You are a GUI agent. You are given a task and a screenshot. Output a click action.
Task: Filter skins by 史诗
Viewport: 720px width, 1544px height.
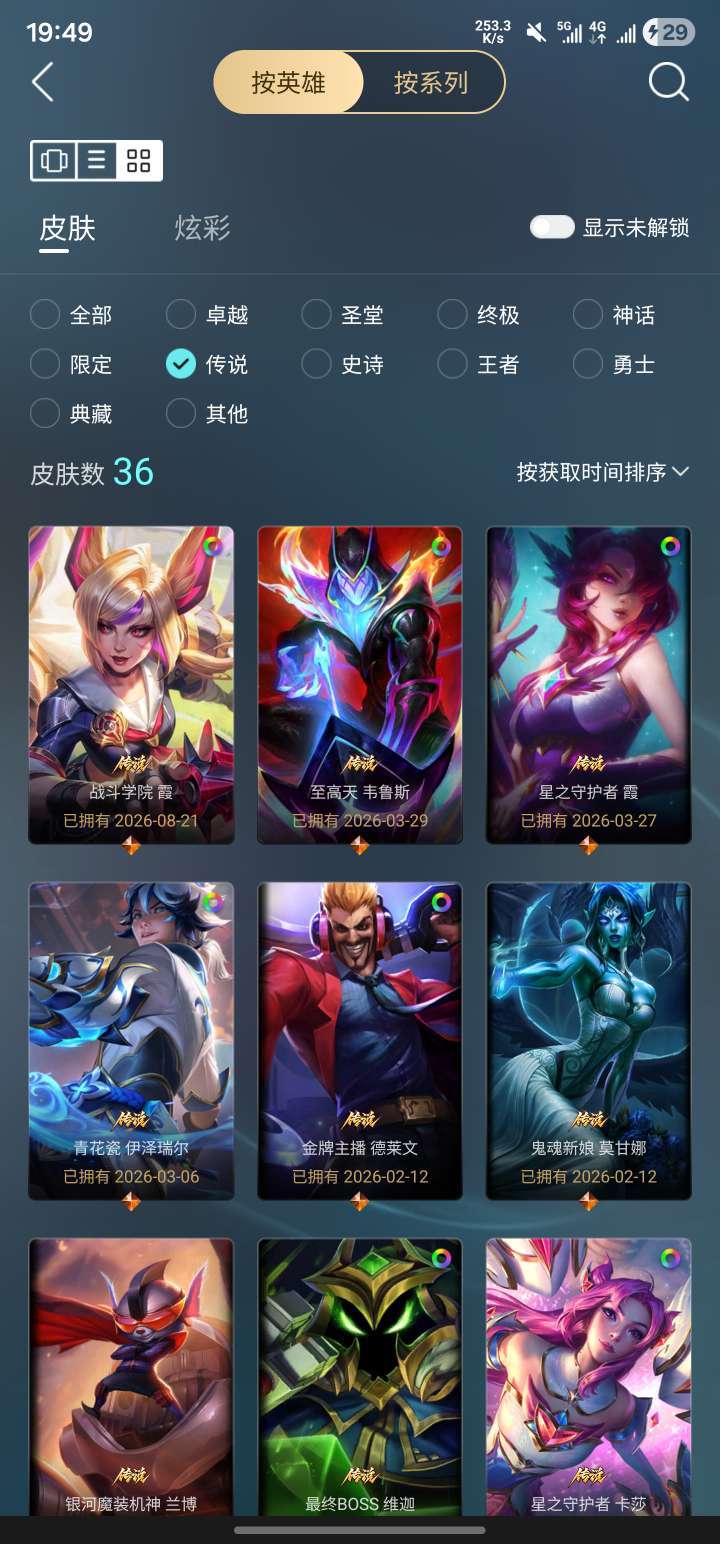coord(342,364)
